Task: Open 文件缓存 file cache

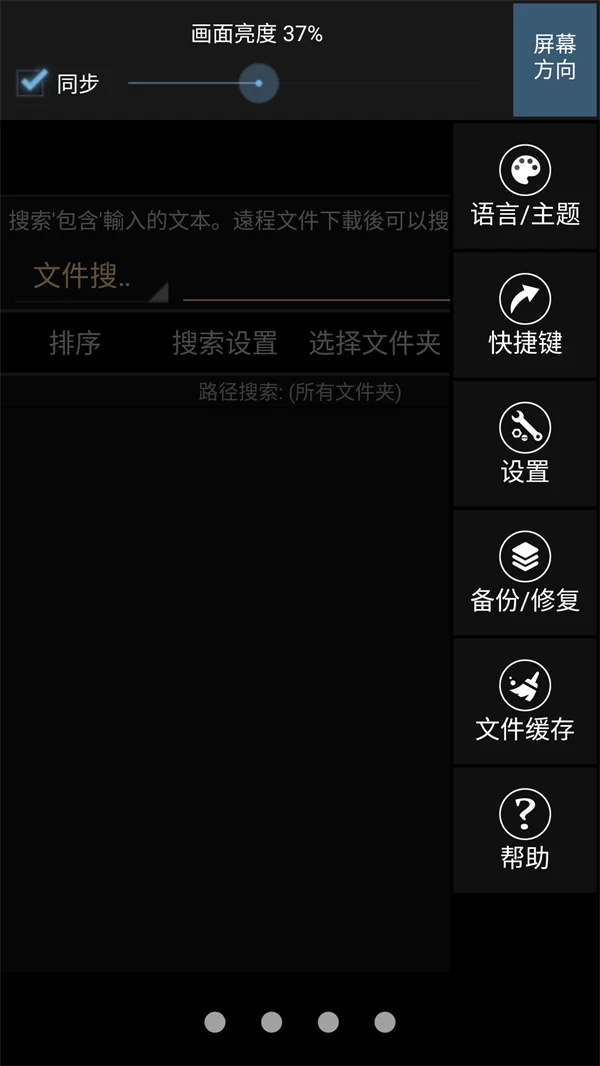Action: point(525,702)
